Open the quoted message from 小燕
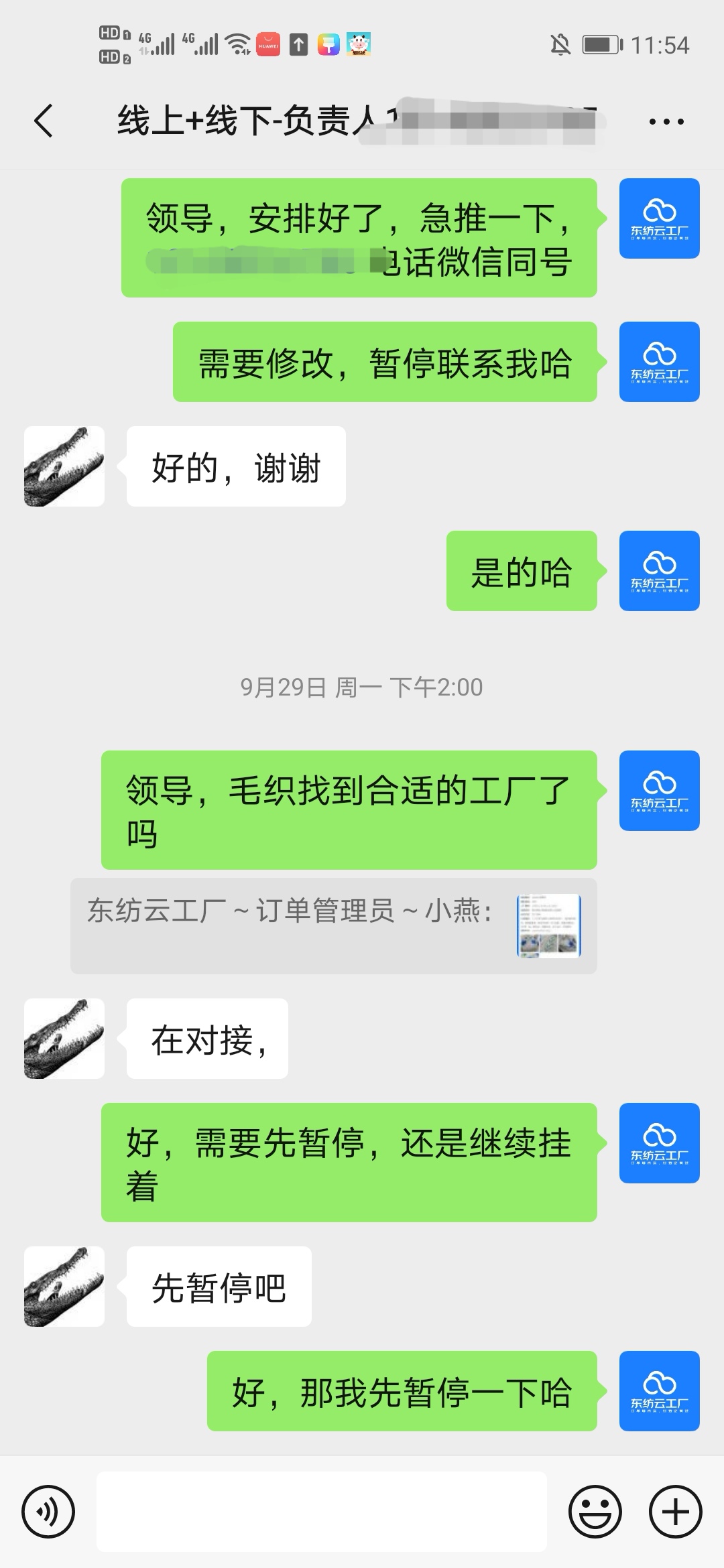This screenshot has height=1568, width=724. click(x=333, y=925)
